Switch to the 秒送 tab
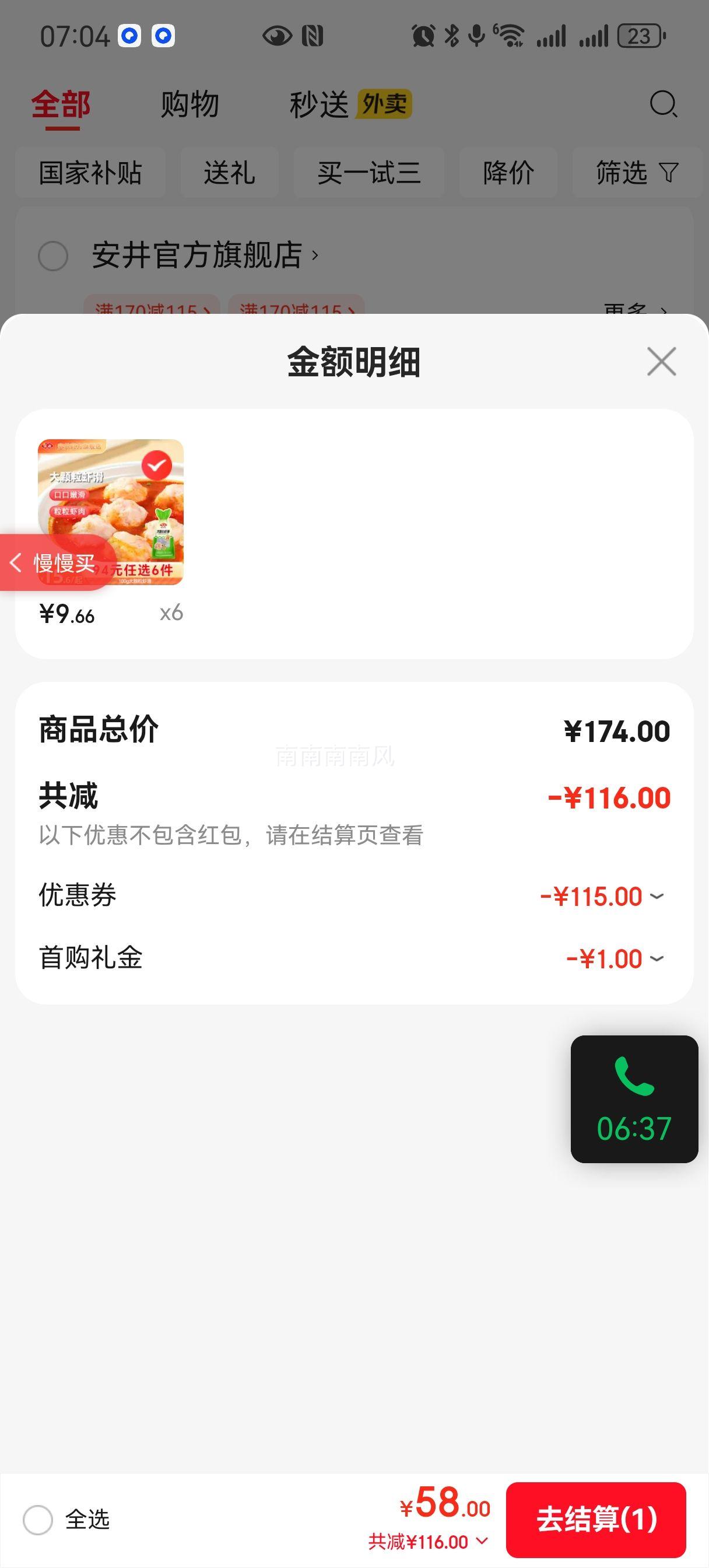709x1568 pixels. (319, 104)
